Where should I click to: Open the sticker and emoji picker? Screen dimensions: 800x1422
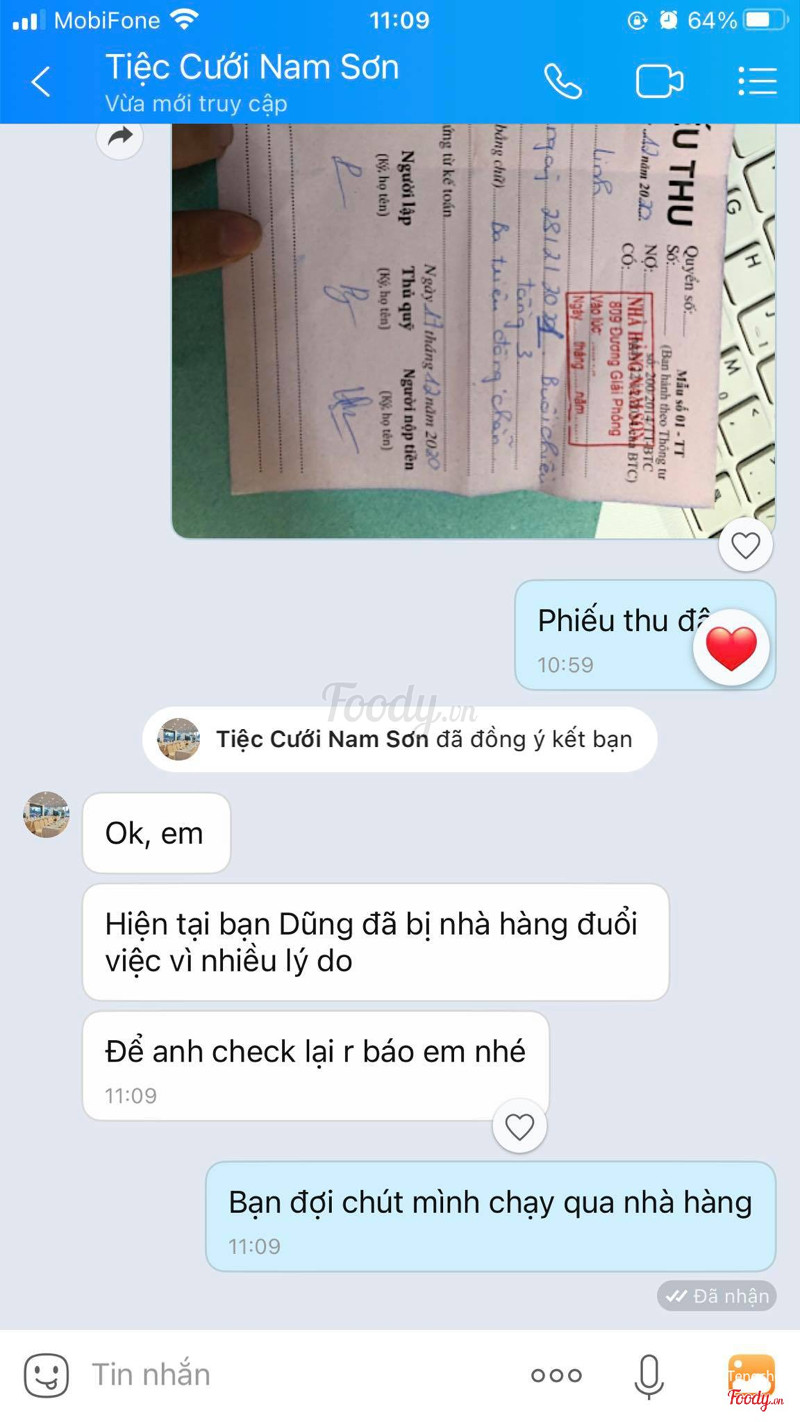[x=46, y=1375]
